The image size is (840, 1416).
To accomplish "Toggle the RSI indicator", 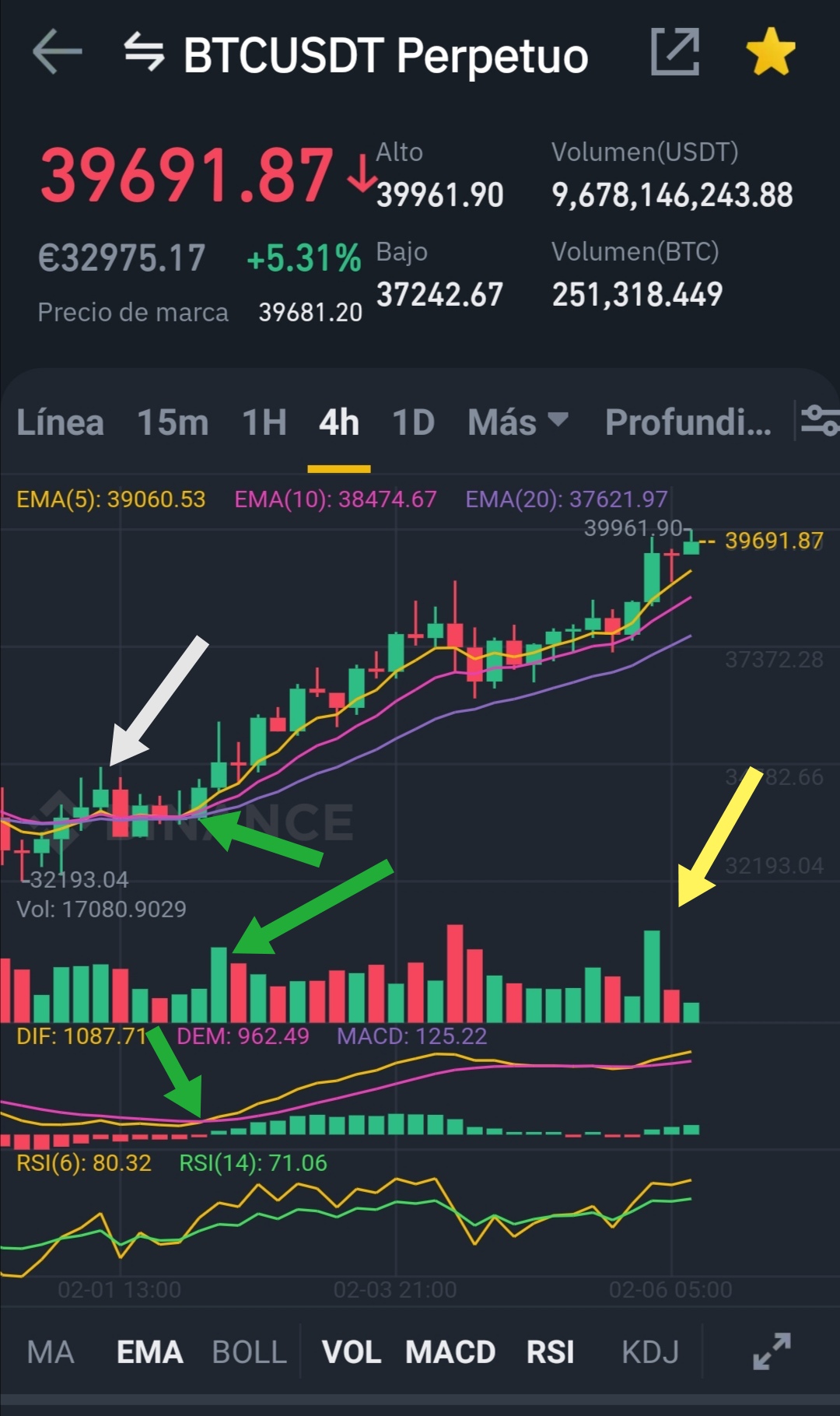I will coord(550,1352).
